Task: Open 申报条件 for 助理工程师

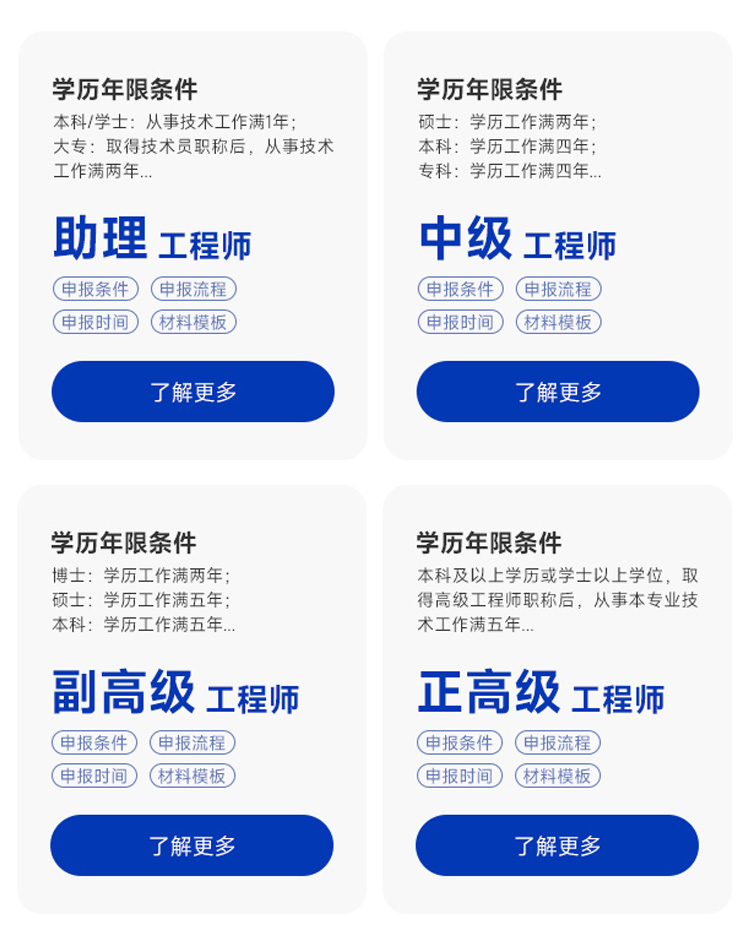Action: [x=95, y=289]
